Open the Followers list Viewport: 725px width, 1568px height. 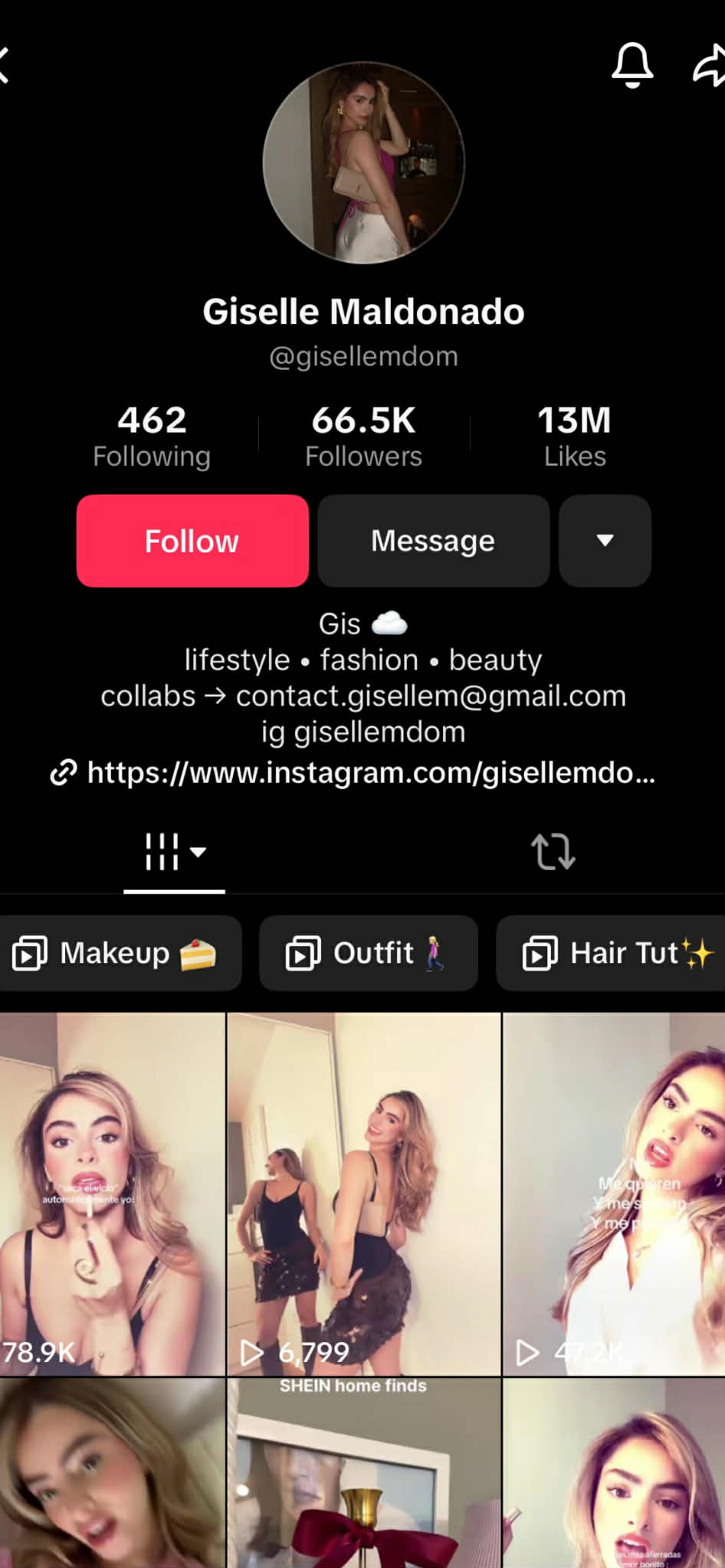click(x=363, y=436)
